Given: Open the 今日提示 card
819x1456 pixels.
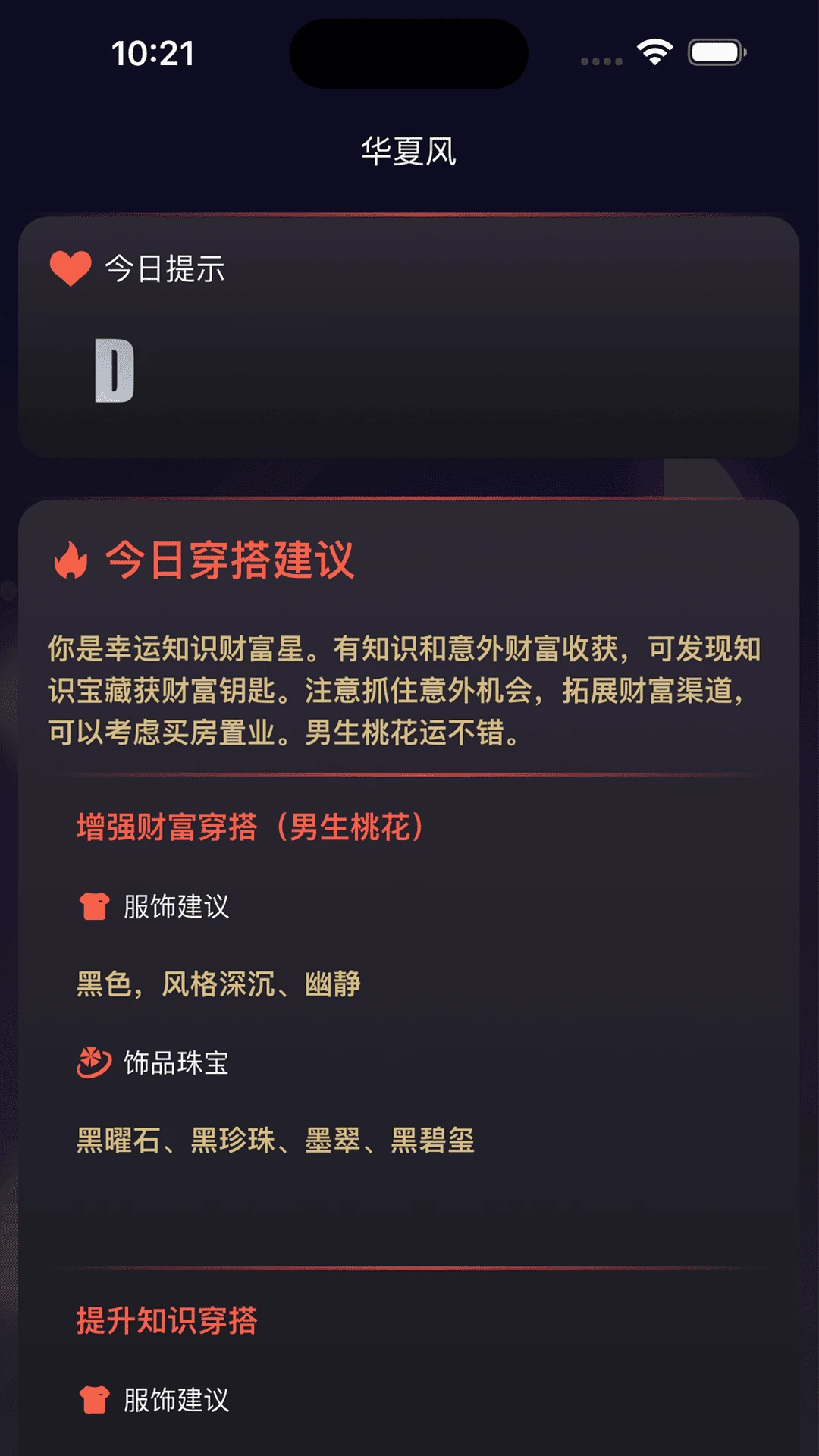Looking at the screenshot, I should click(x=409, y=337).
